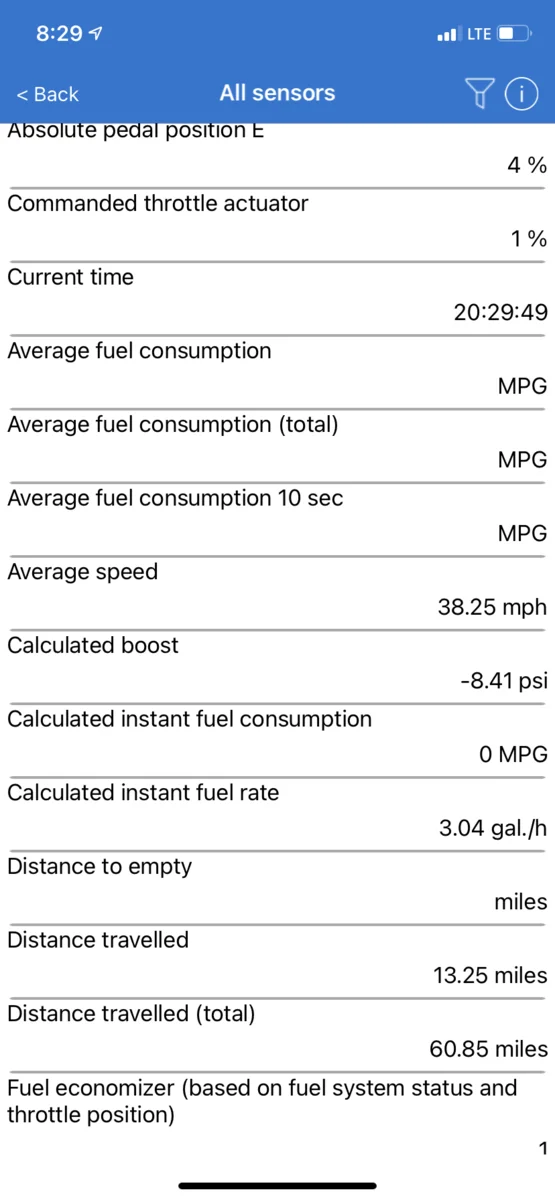This screenshot has width=555, height=1200.
Task: Select the Commanded throttle actuator row
Action: pyautogui.click(x=277, y=225)
